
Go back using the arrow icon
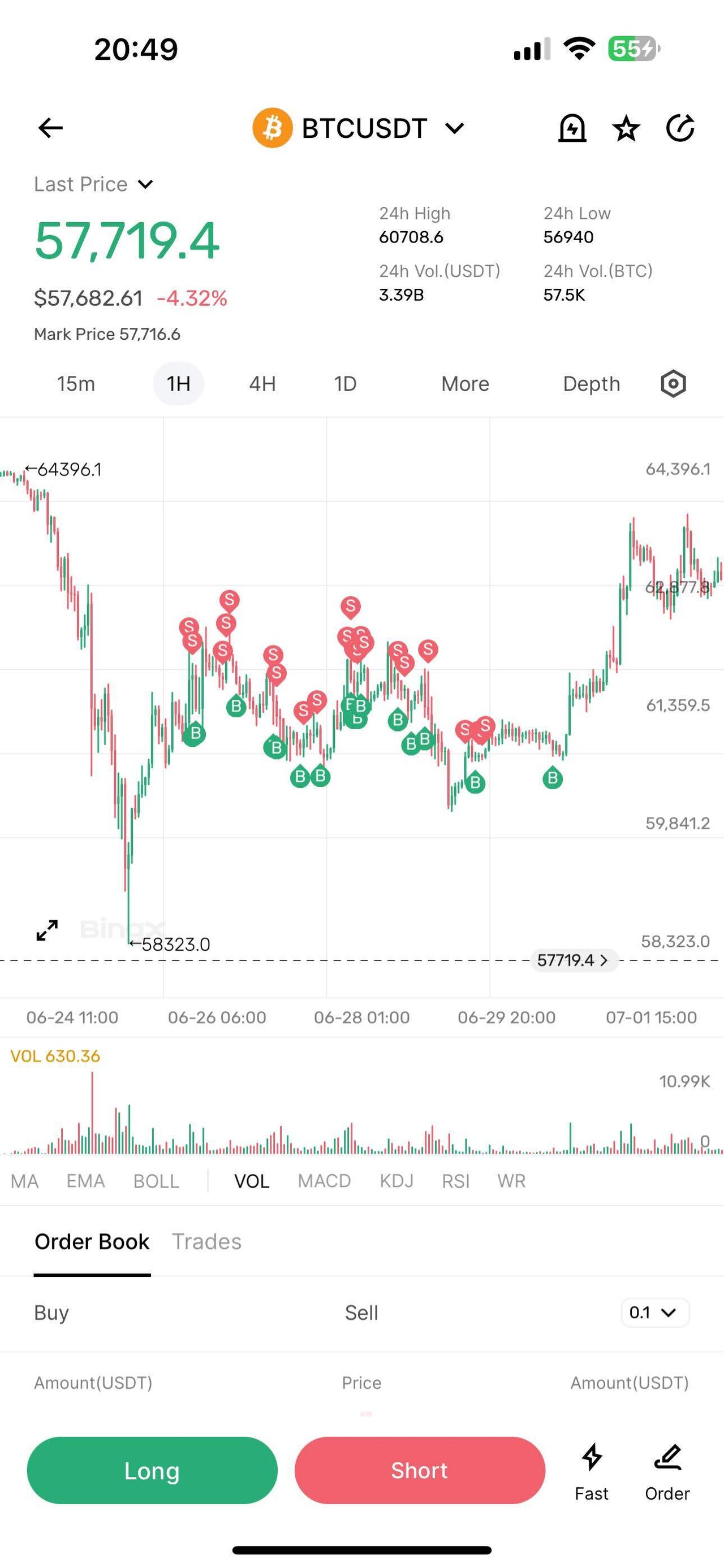point(50,128)
